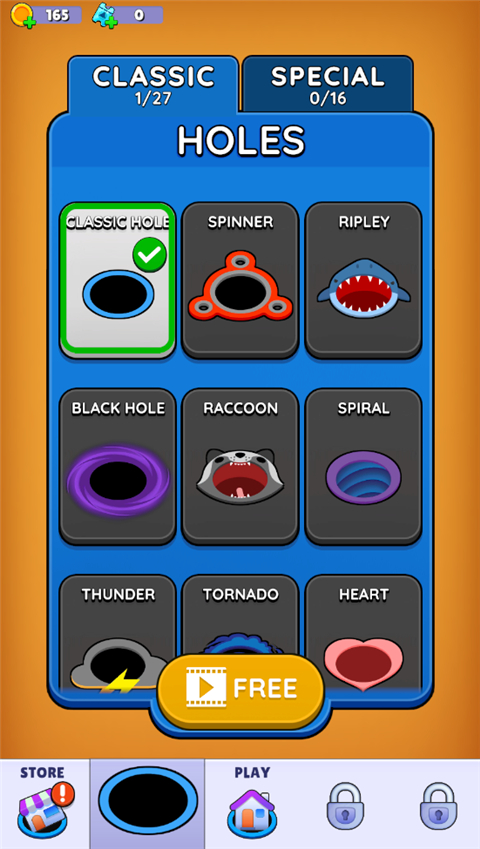
Task: Select the Spiral hole skin
Action: pos(363,466)
